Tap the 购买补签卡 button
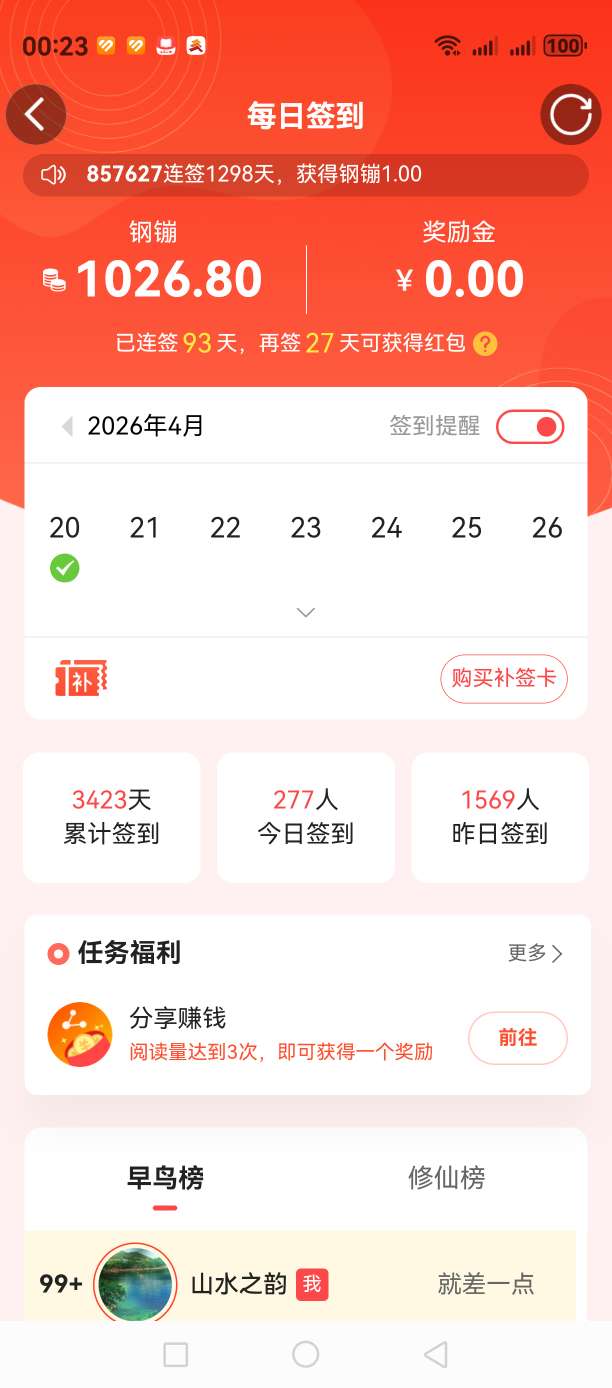Screen dimensions: 612x1388 [504, 679]
